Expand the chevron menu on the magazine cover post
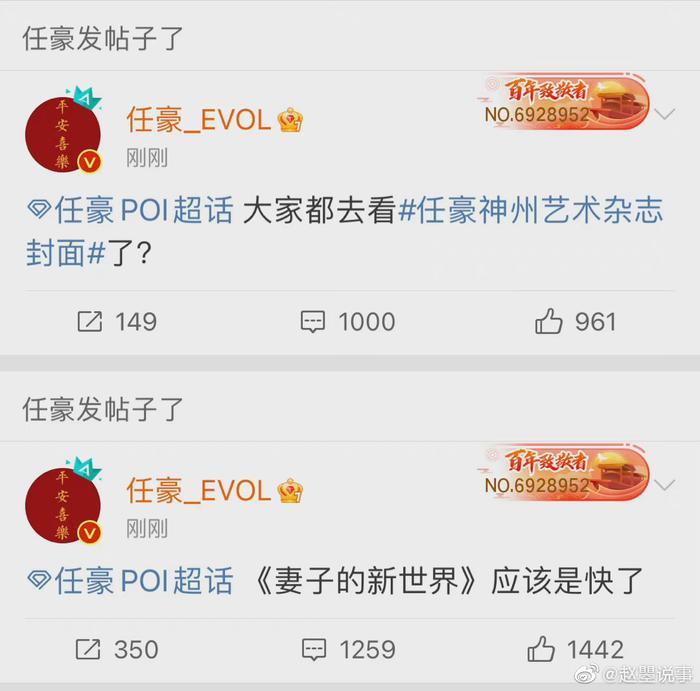This screenshot has height=691, width=700. 665,115
